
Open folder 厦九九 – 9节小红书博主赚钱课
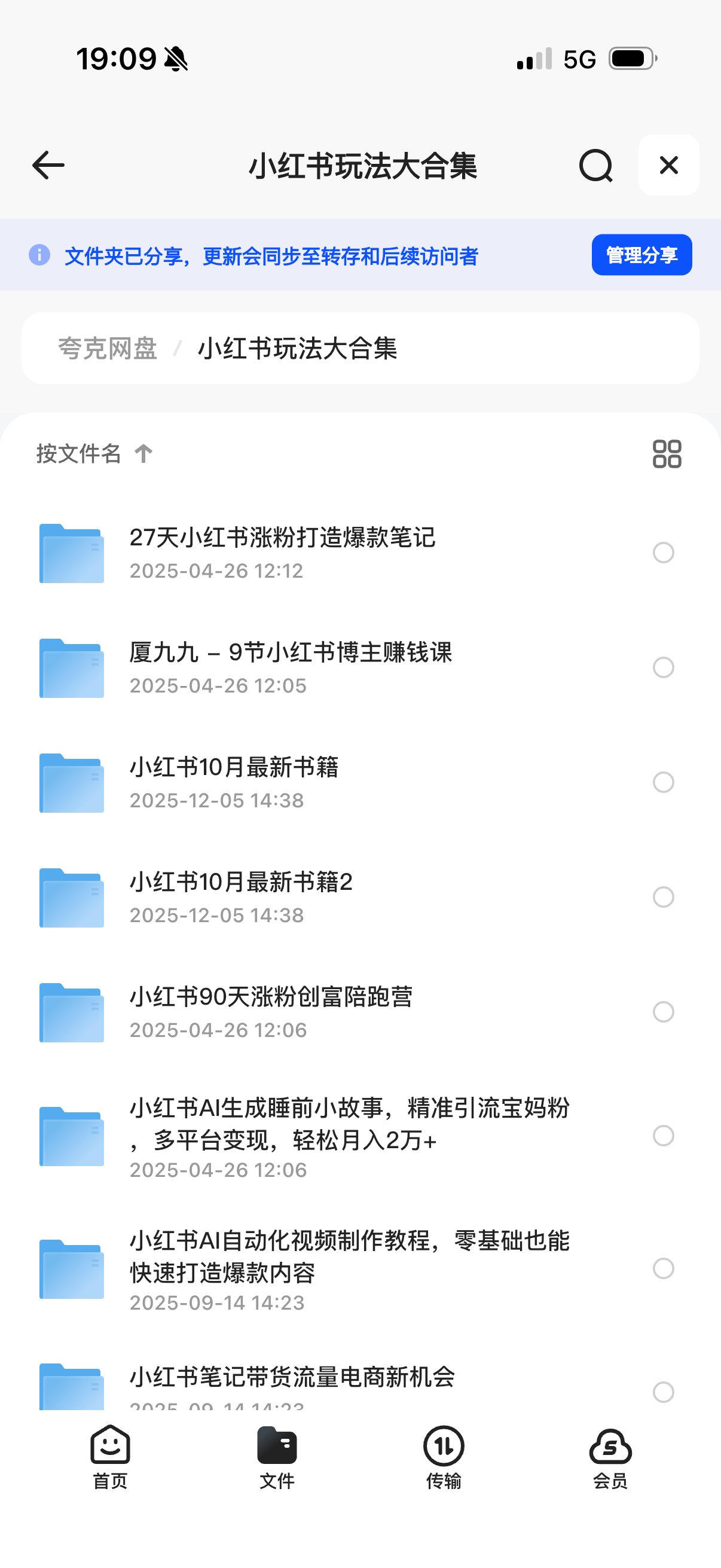click(x=291, y=667)
